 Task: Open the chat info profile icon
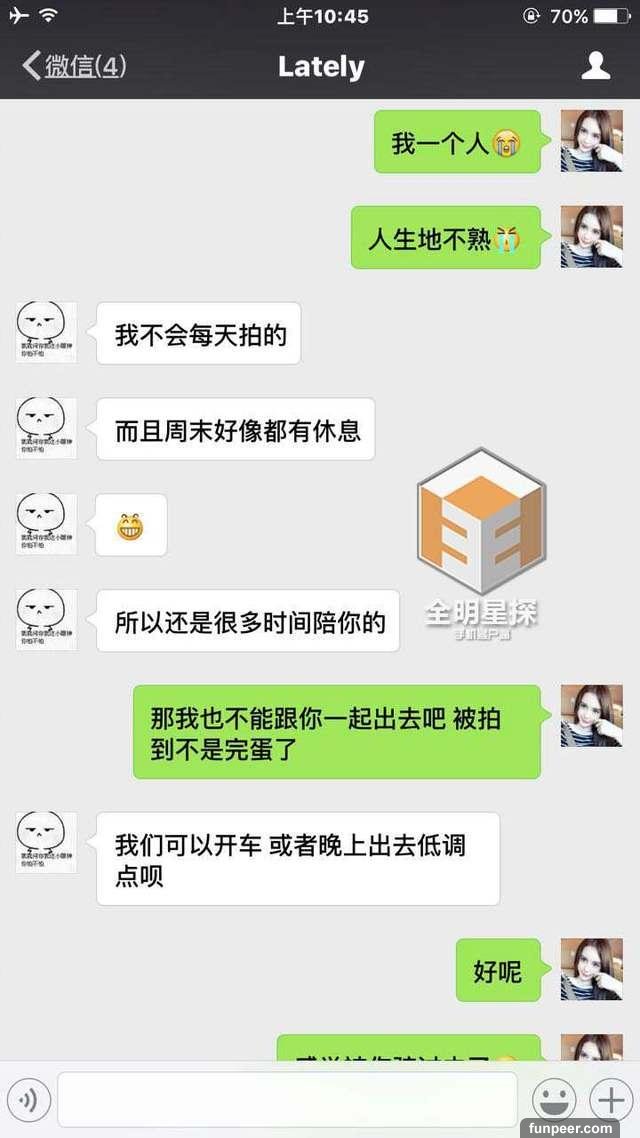pyautogui.click(x=596, y=67)
